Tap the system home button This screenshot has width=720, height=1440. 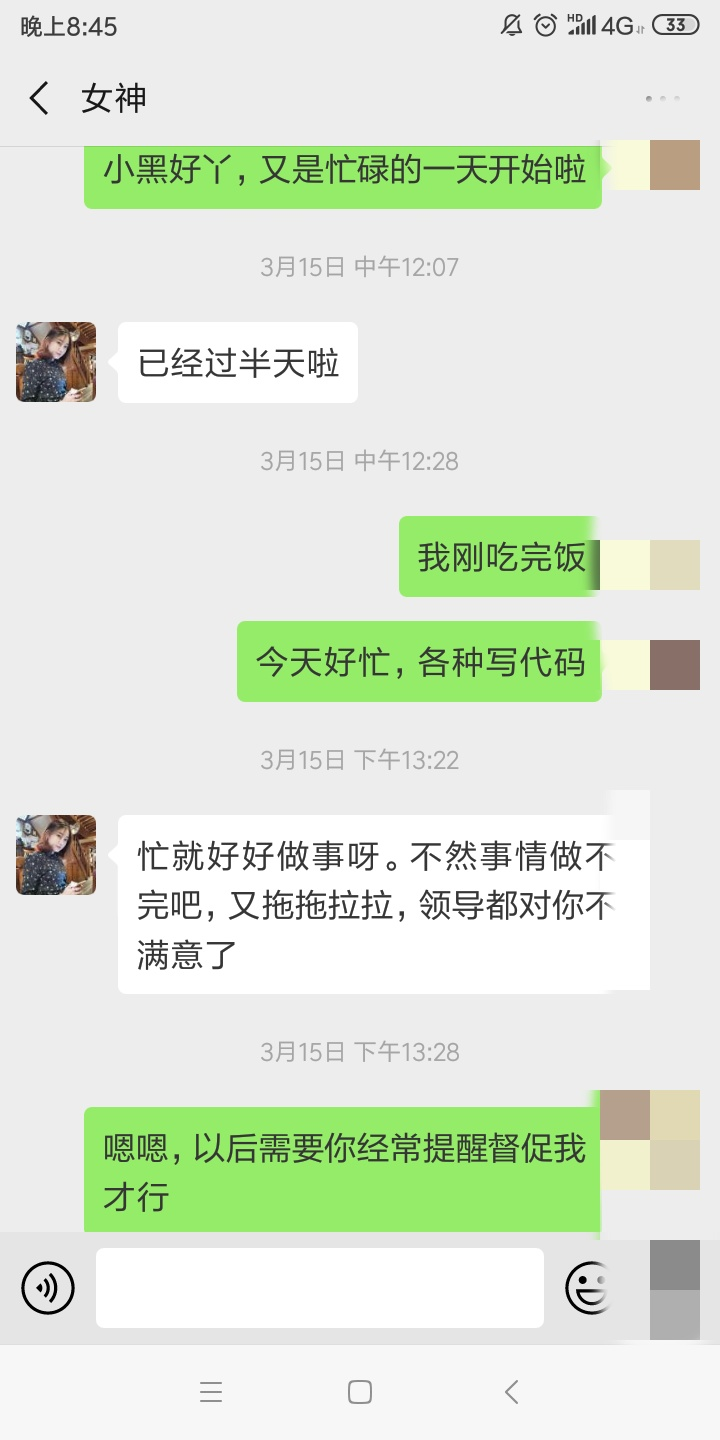[x=360, y=1392]
